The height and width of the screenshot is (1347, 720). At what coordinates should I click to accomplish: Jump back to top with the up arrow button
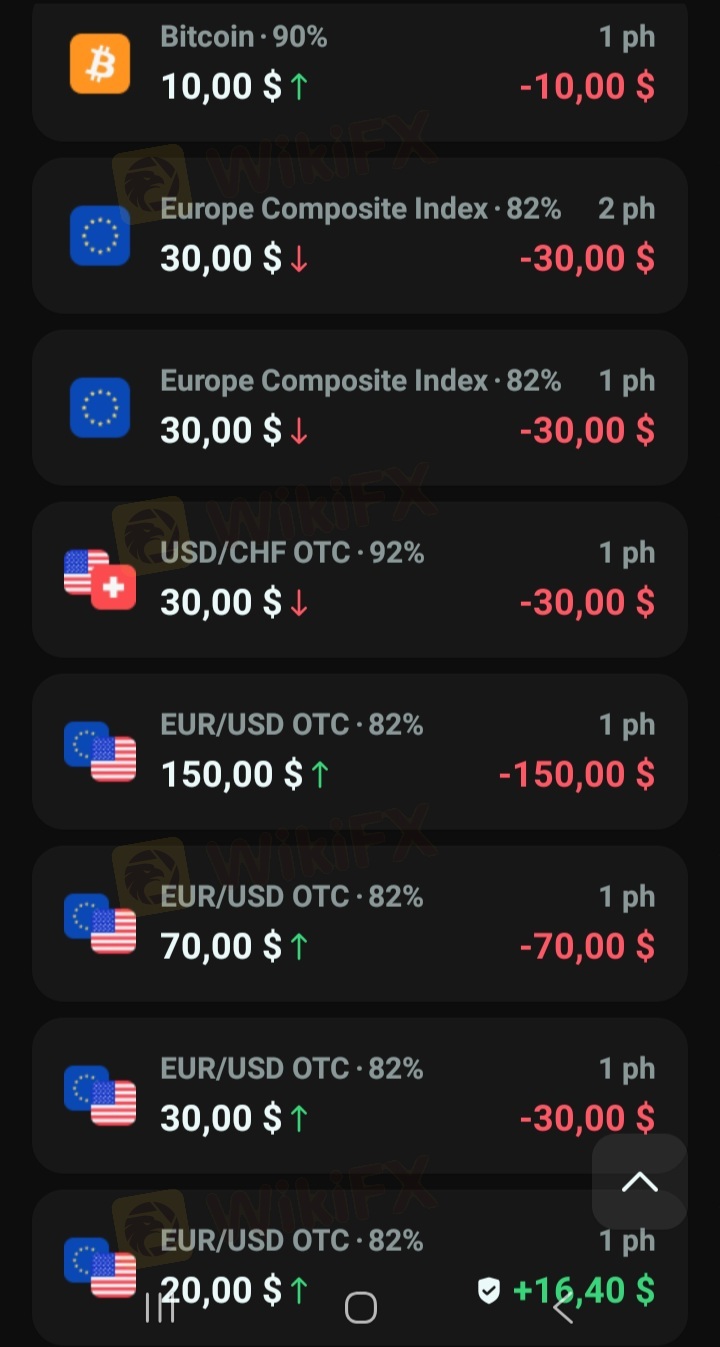coord(640,1182)
